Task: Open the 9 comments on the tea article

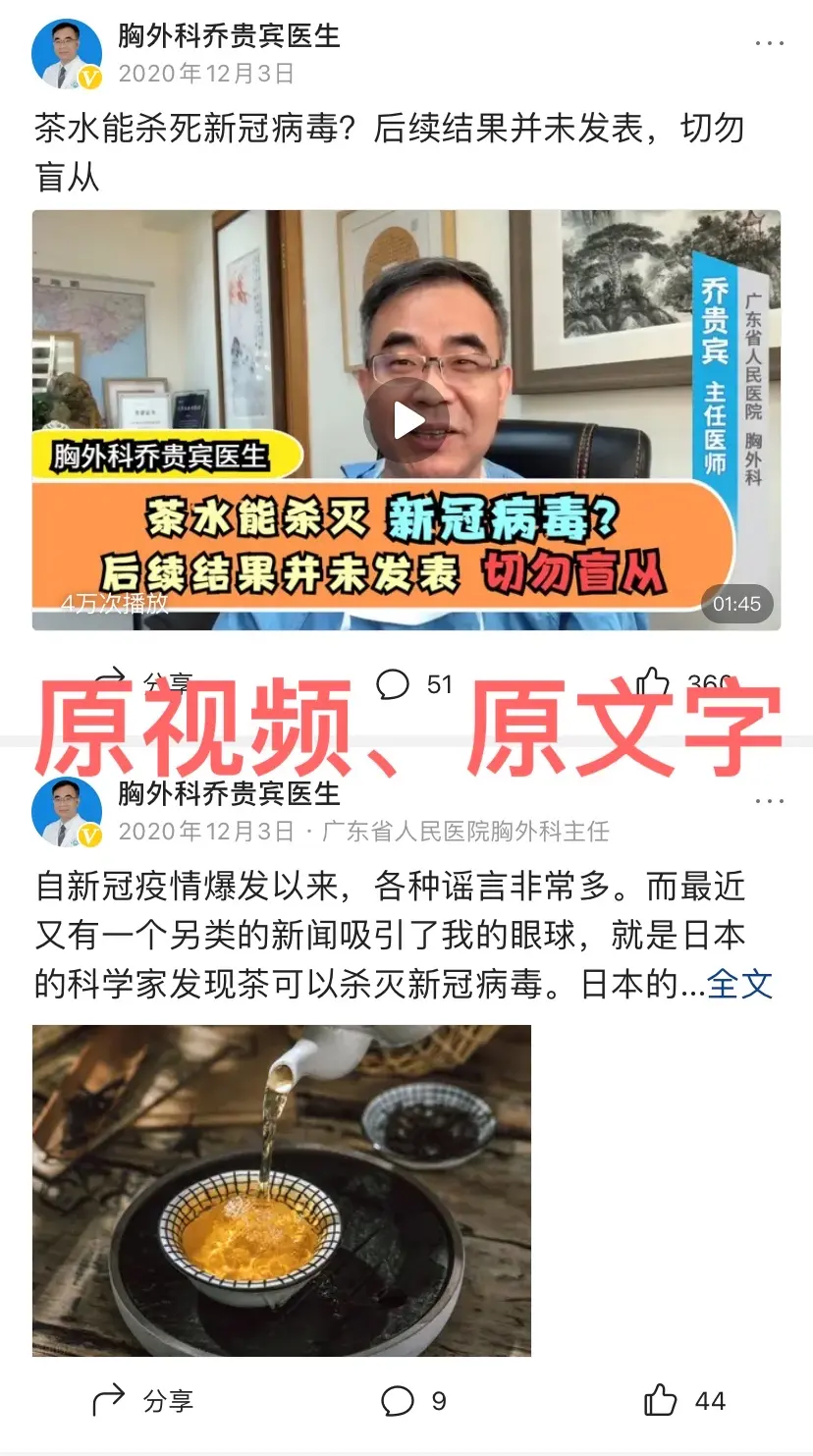Action: [412, 1400]
